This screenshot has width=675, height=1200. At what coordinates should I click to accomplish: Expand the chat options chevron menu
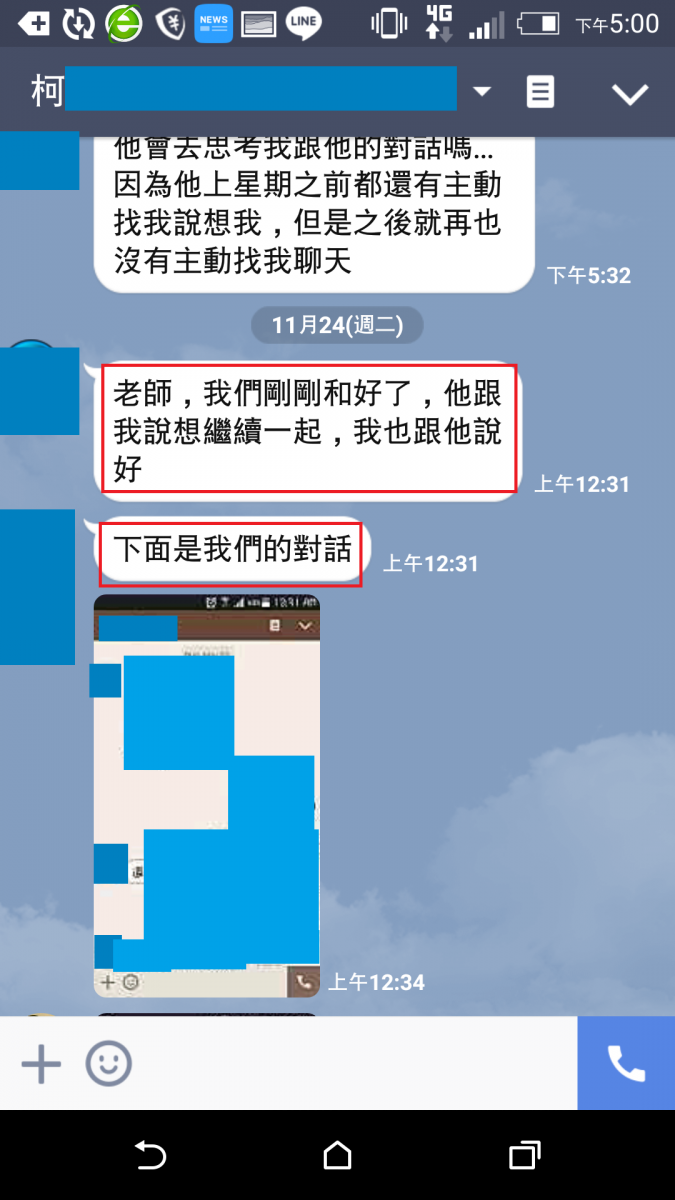pyautogui.click(x=630, y=94)
